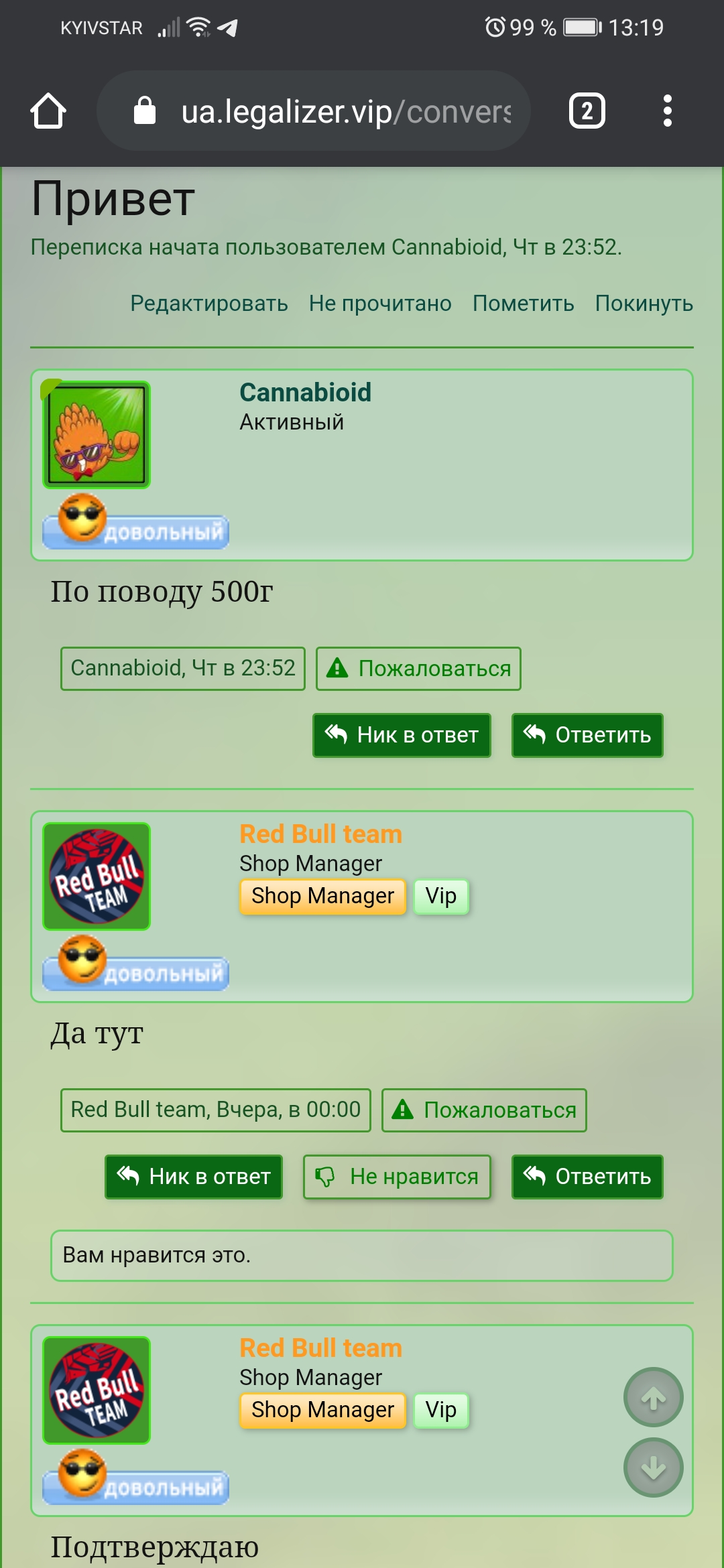This screenshot has height=1568, width=724.
Task: Tap the Пометить link
Action: pos(524,304)
